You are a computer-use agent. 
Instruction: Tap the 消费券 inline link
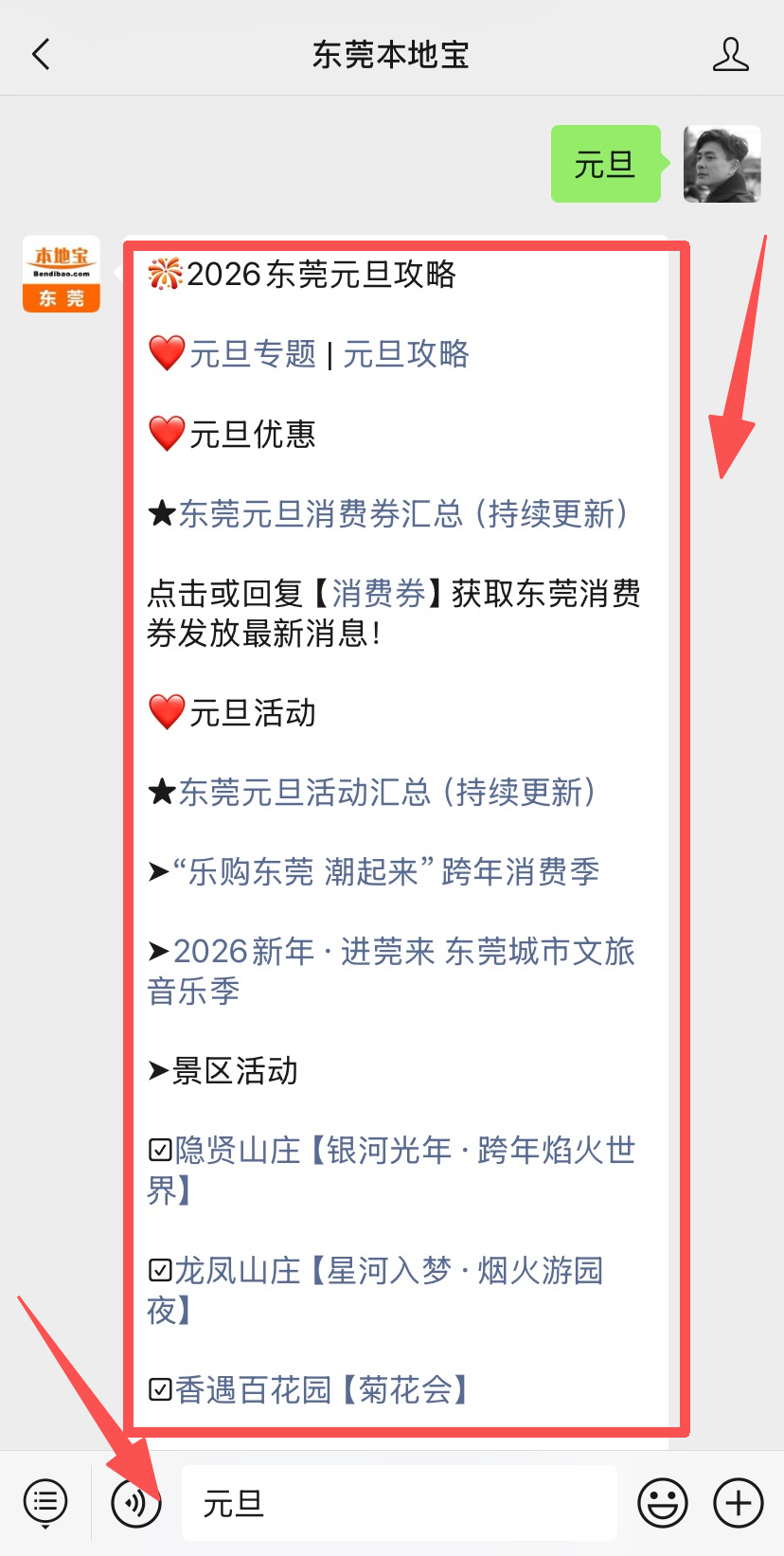click(x=376, y=594)
